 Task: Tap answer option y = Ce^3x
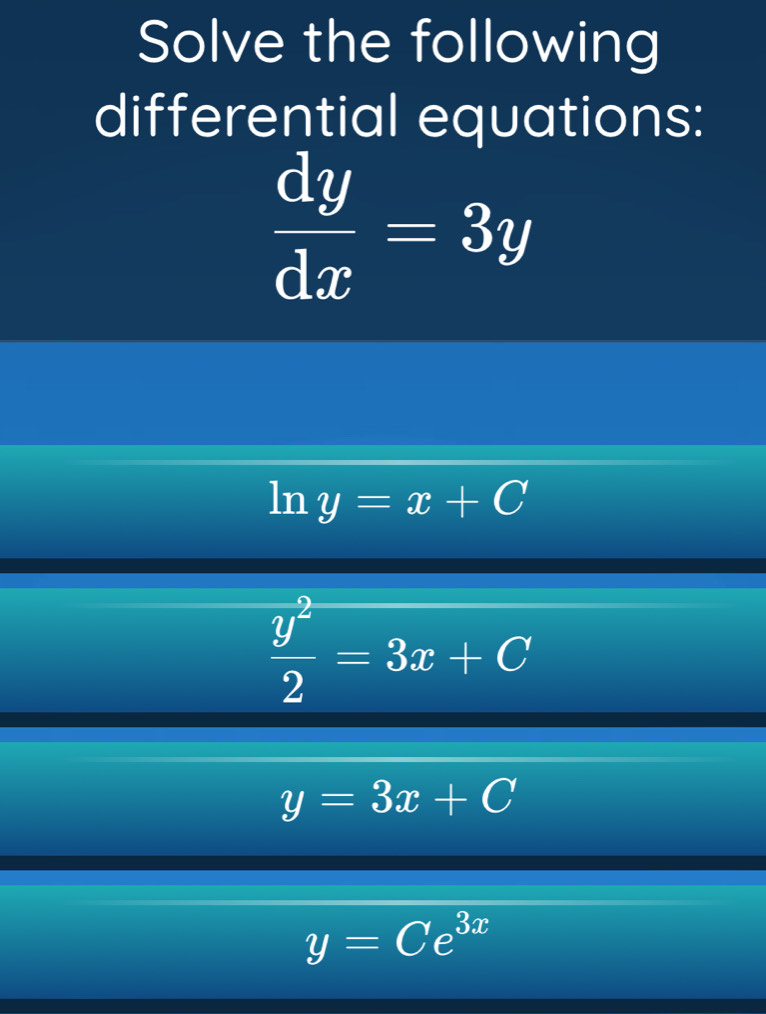(383, 940)
